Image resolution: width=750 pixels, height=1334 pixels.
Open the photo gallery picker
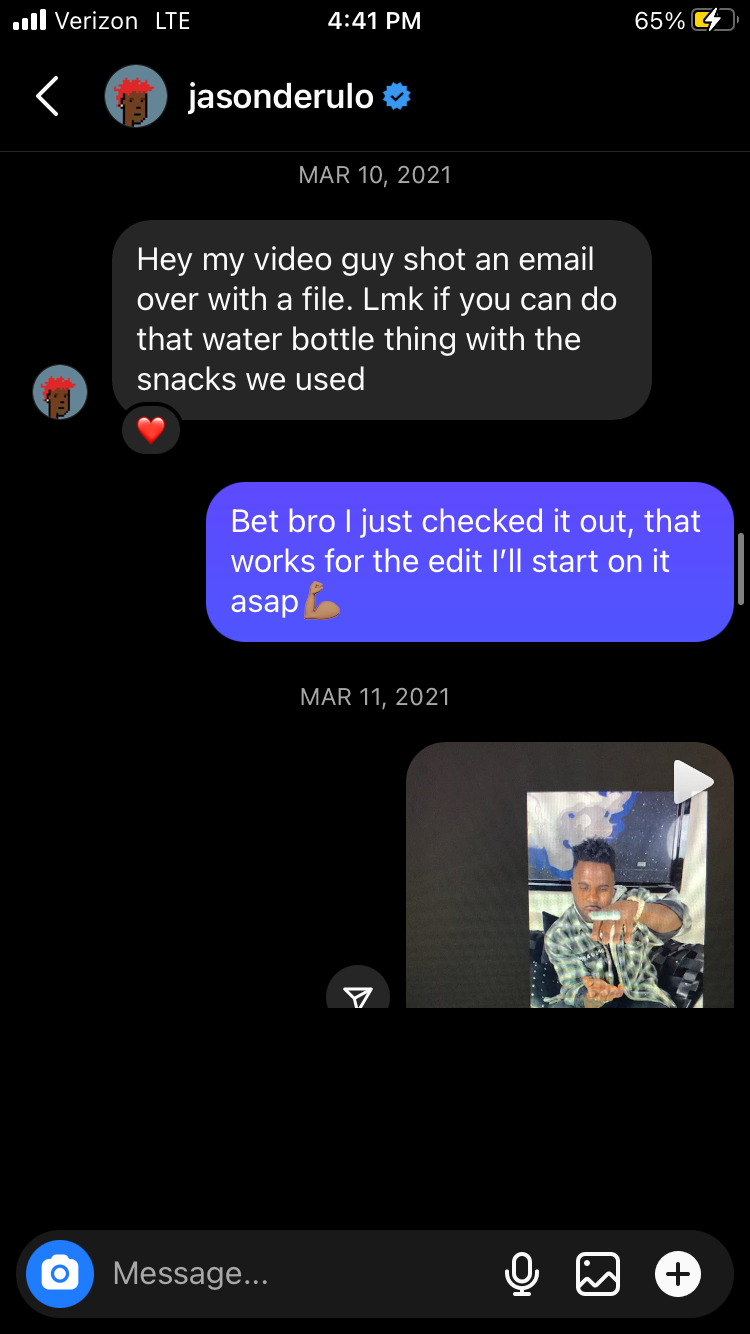pyautogui.click(x=598, y=1274)
